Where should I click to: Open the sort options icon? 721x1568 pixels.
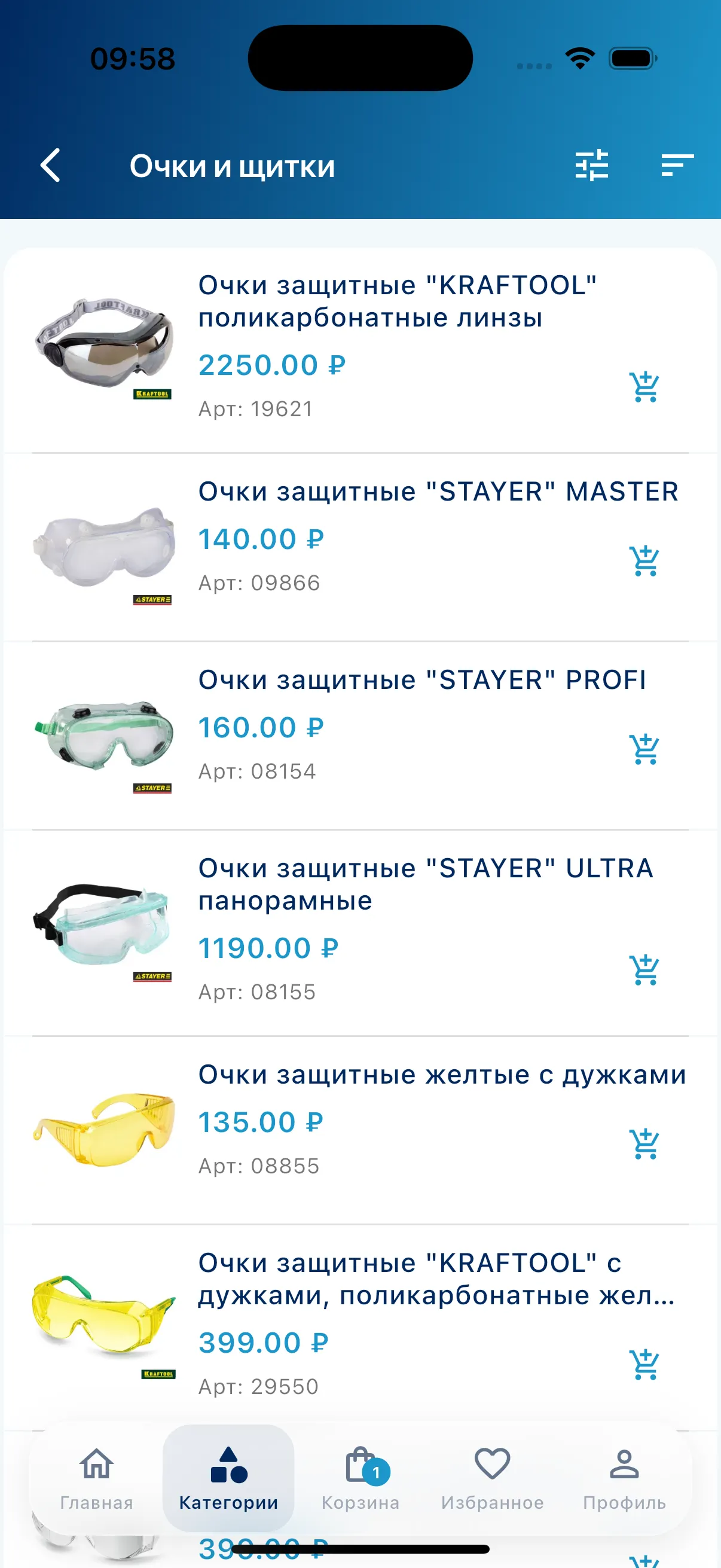pyautogui.click(x=677, y=166)
